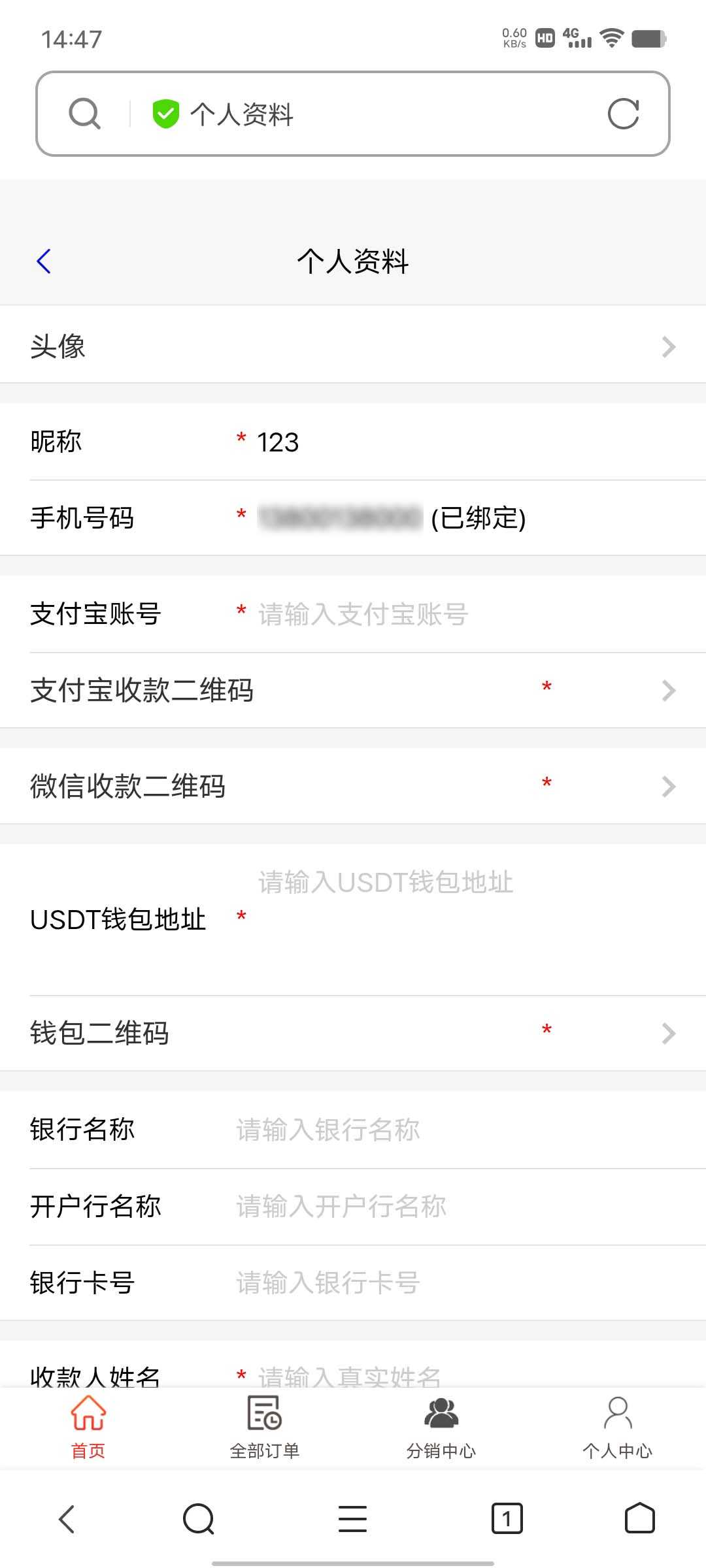Enter the USDT钱包地址 field
The width and height of the screenshot is (706, 1568).
pos(458,915)
